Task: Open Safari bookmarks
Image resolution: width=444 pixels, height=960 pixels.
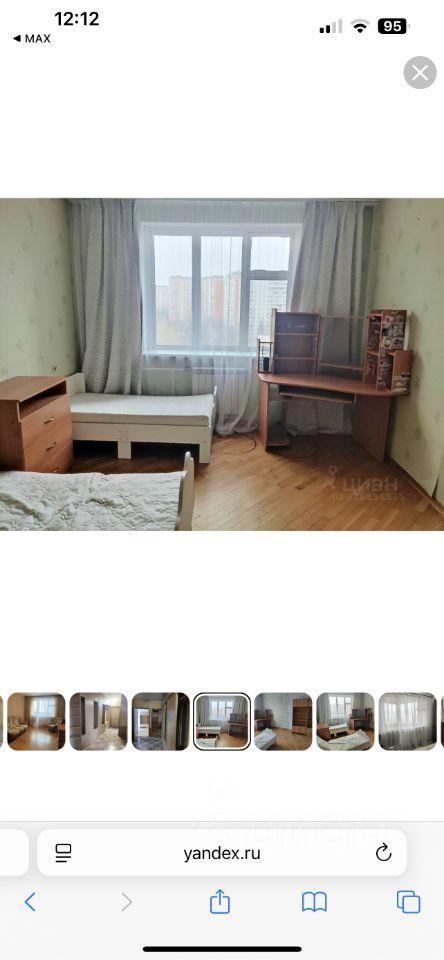Action: [x=314, y=902]
